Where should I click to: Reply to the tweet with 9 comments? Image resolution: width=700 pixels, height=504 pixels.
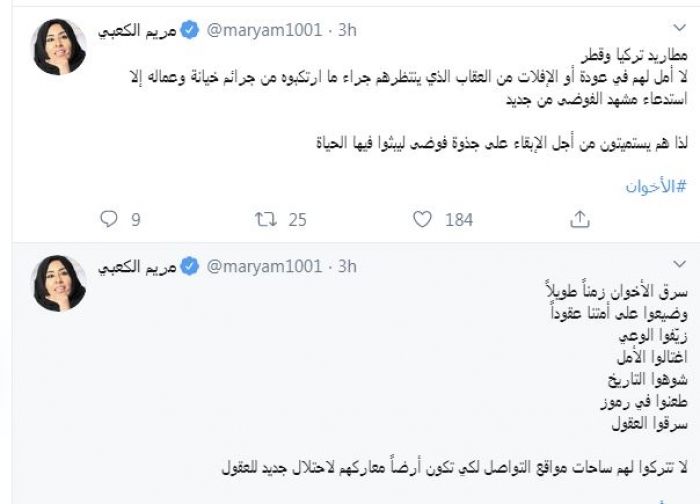click(x=109, y=219)
